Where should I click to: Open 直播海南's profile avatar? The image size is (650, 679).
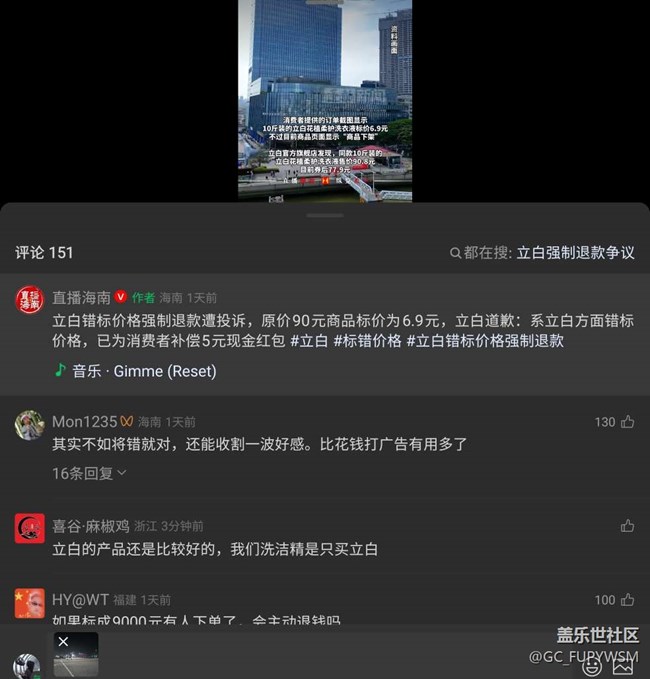[29, 299]
